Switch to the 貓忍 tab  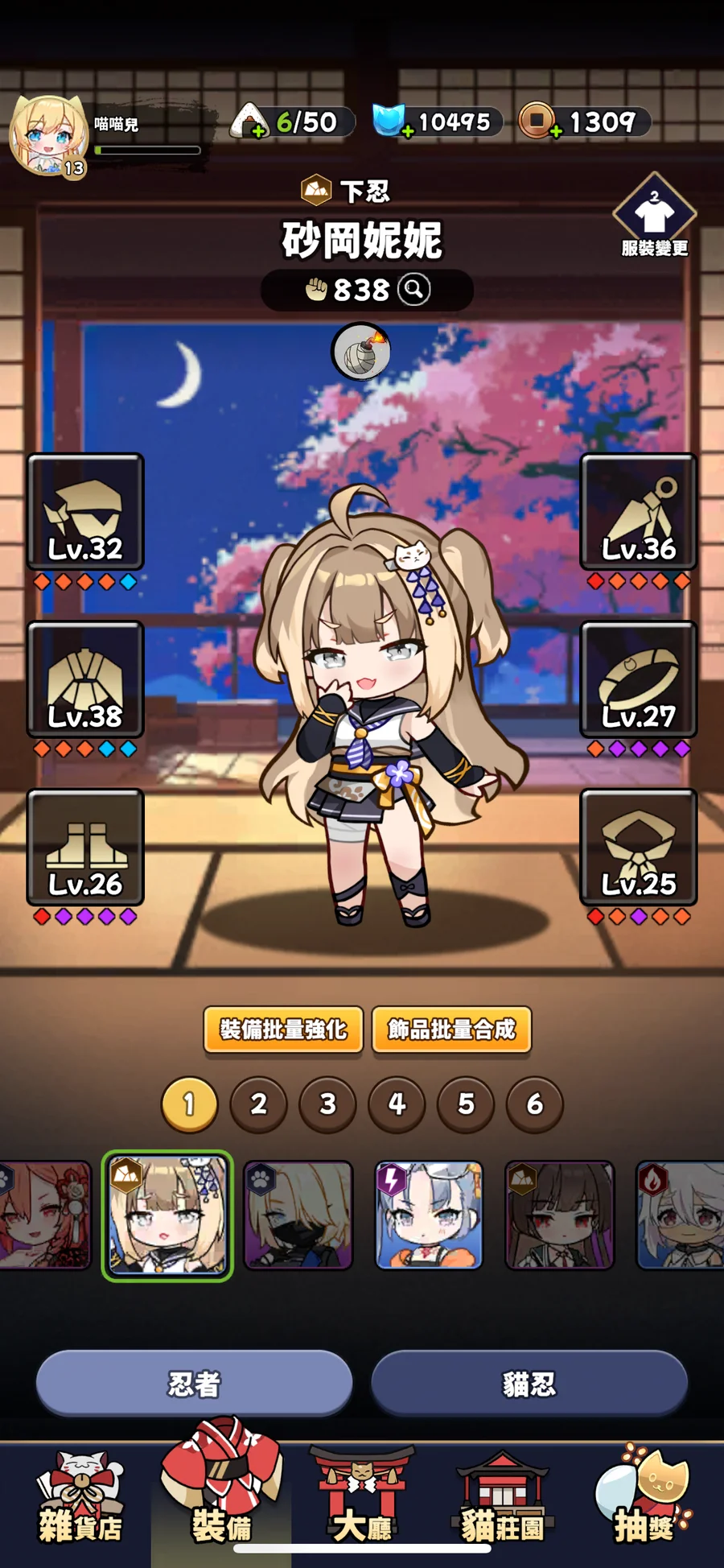tap(529, 1384)
